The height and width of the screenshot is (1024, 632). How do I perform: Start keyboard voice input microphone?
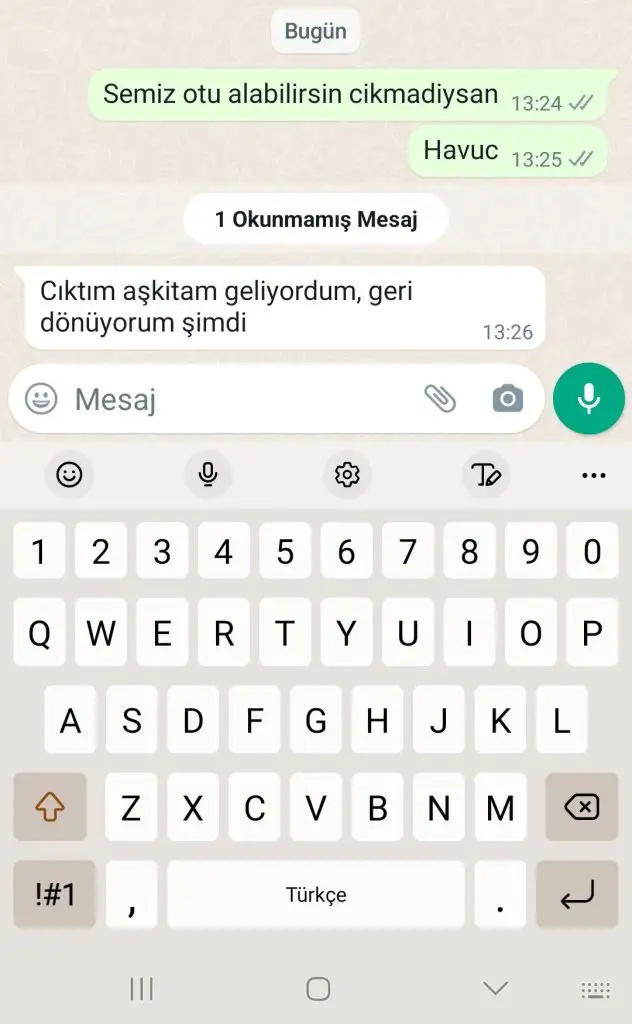pos(208,475)
